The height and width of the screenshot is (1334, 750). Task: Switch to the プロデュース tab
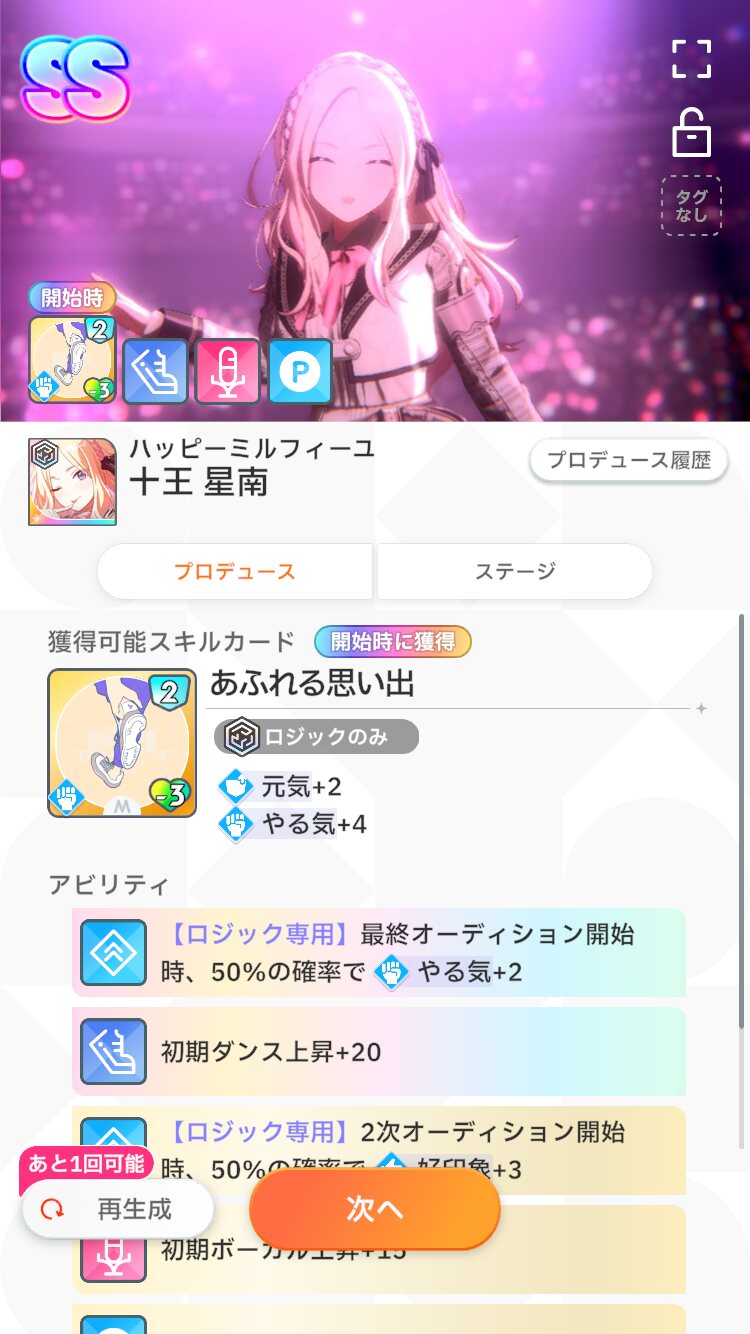click(x=235, y=572)
